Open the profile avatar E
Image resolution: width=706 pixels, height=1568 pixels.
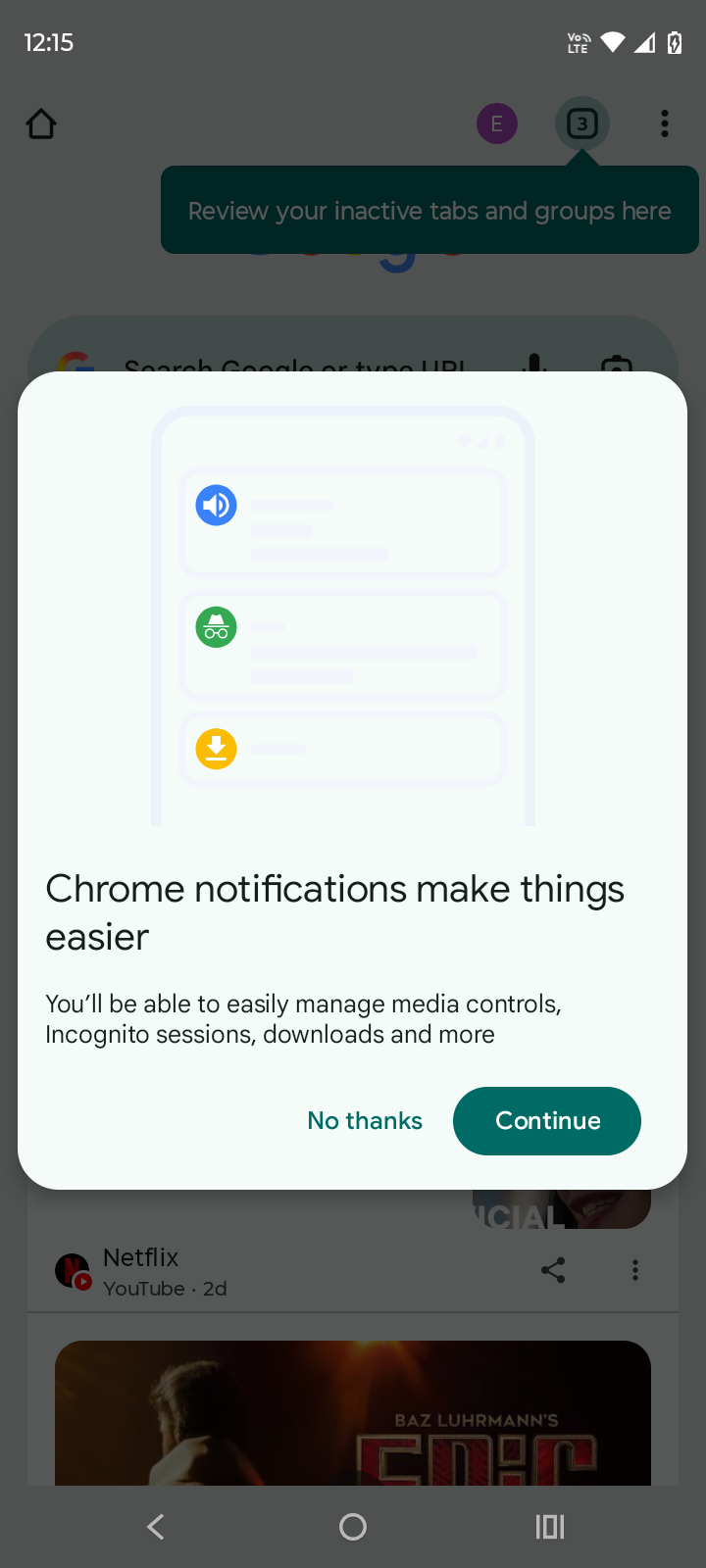coord(497,124)
